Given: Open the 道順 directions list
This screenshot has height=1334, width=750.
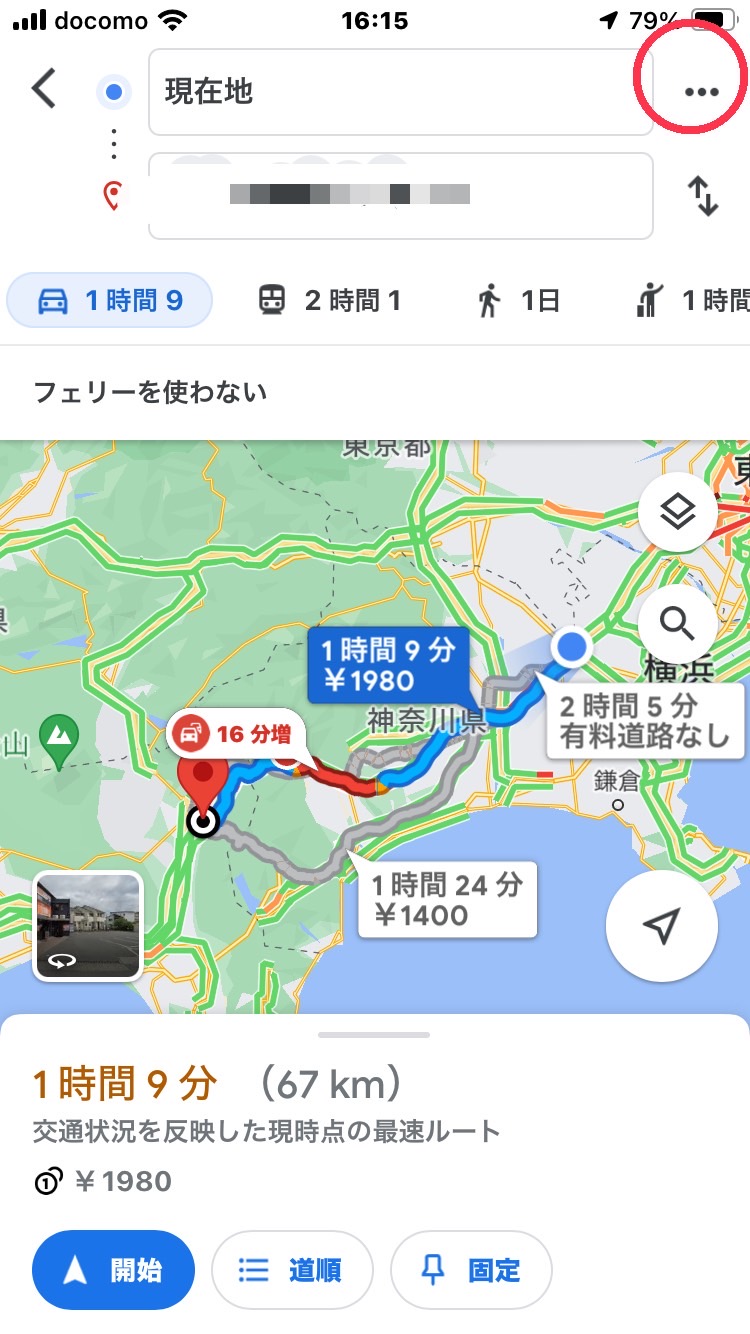Looking at the screenshot, I should tap(292, 1270).
